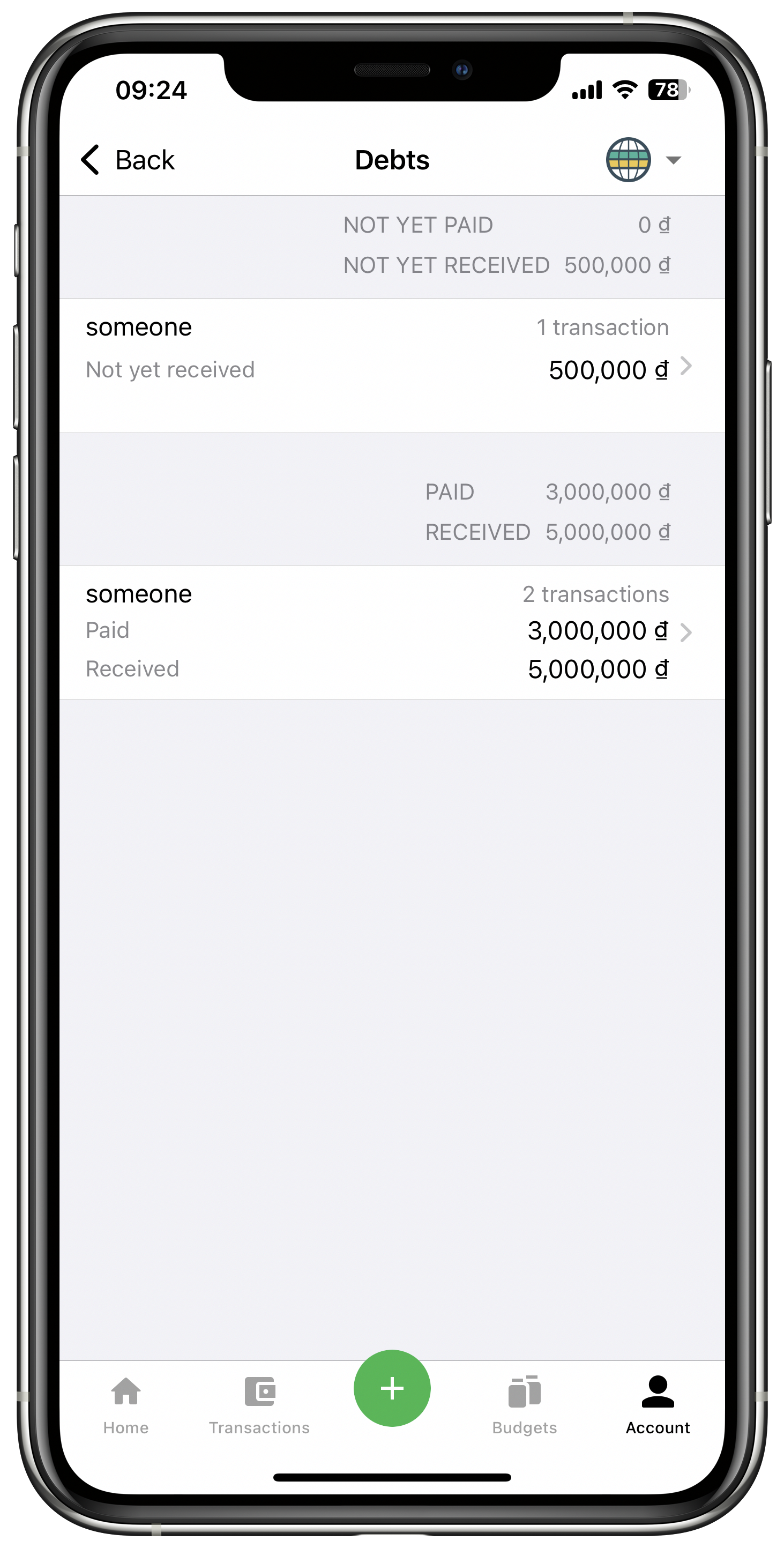This screenshot has height=1548, width=784.
Task: Open the wallet selector dropdown
Action: coord(644,160)
